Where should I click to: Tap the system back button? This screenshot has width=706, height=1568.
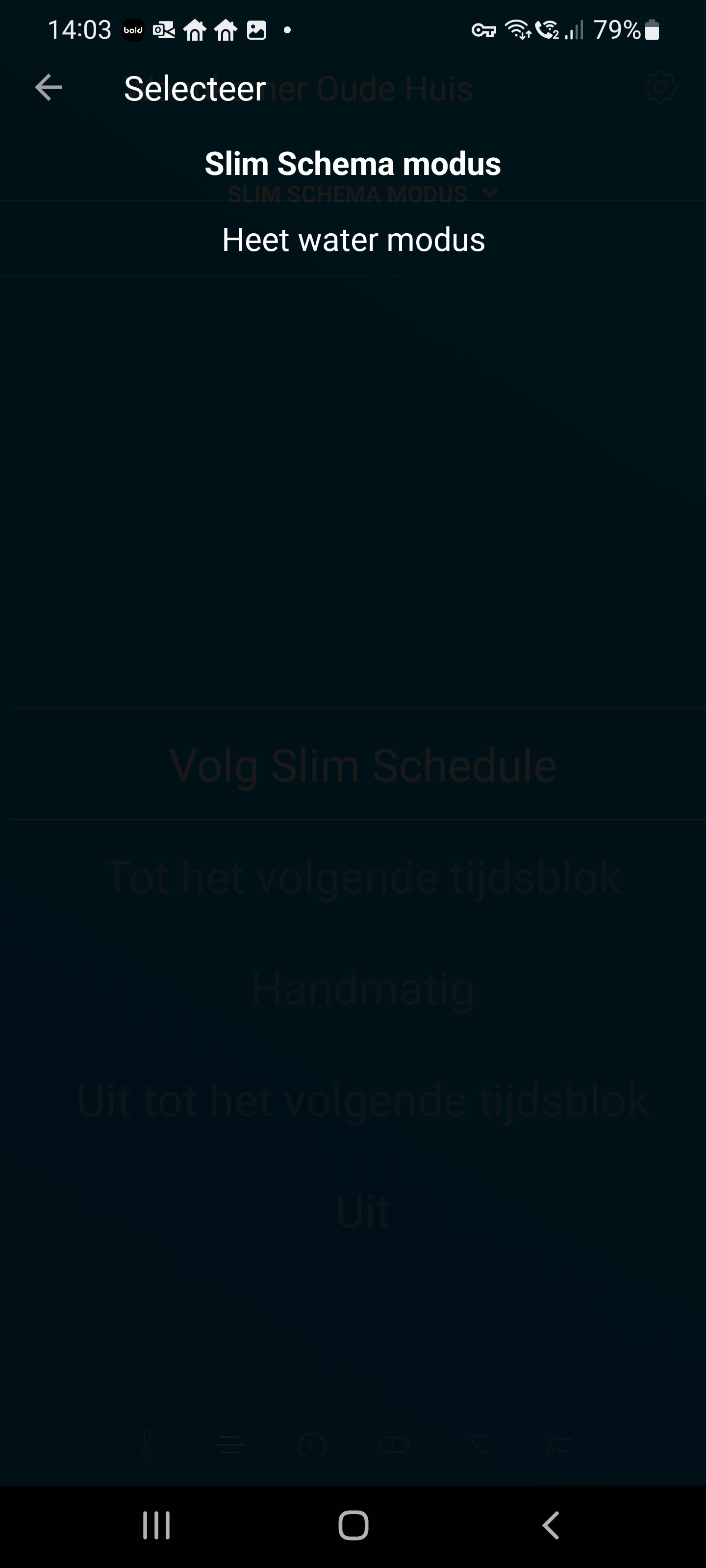(550, 1525)
